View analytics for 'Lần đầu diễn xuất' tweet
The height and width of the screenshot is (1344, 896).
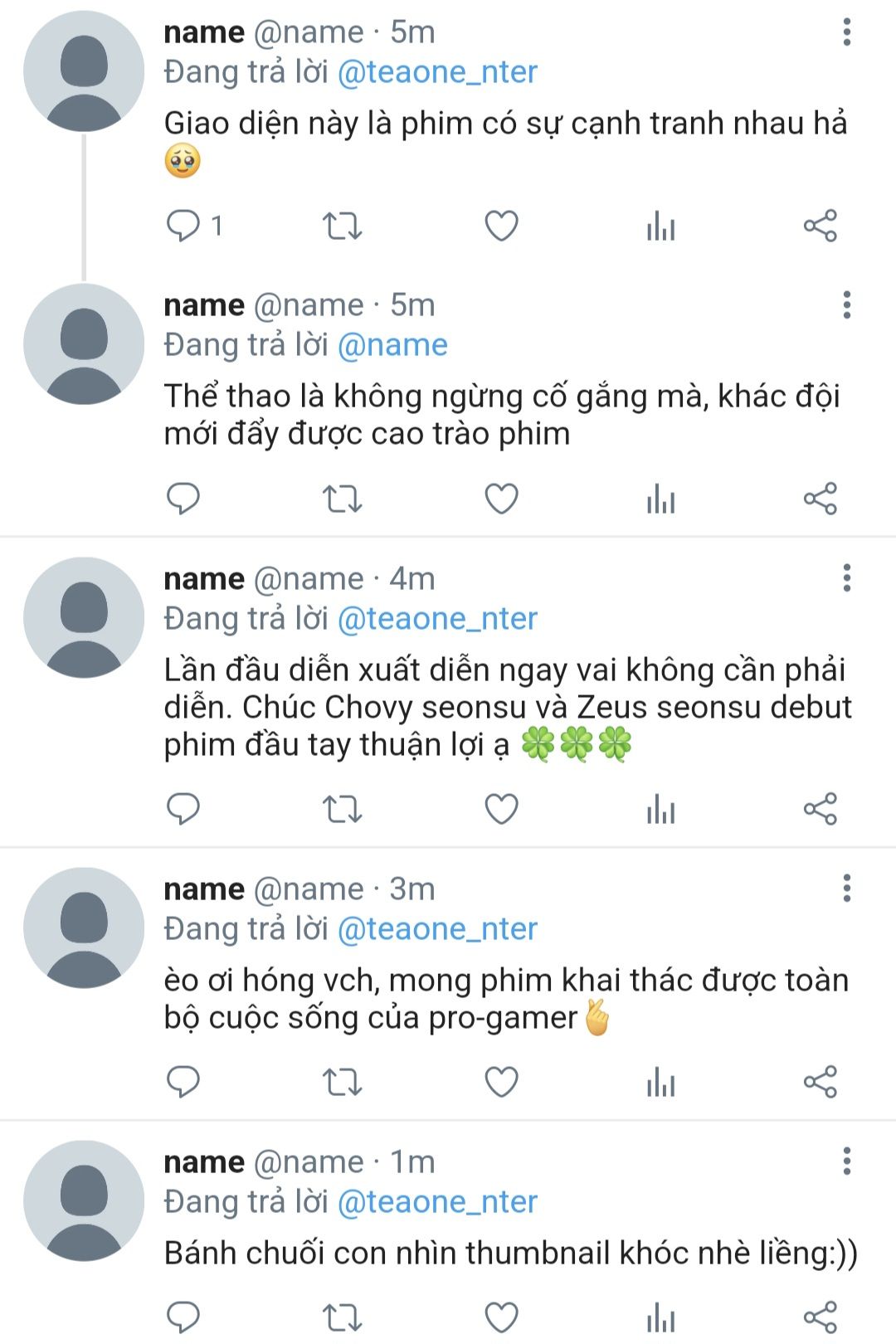[660, 809]
